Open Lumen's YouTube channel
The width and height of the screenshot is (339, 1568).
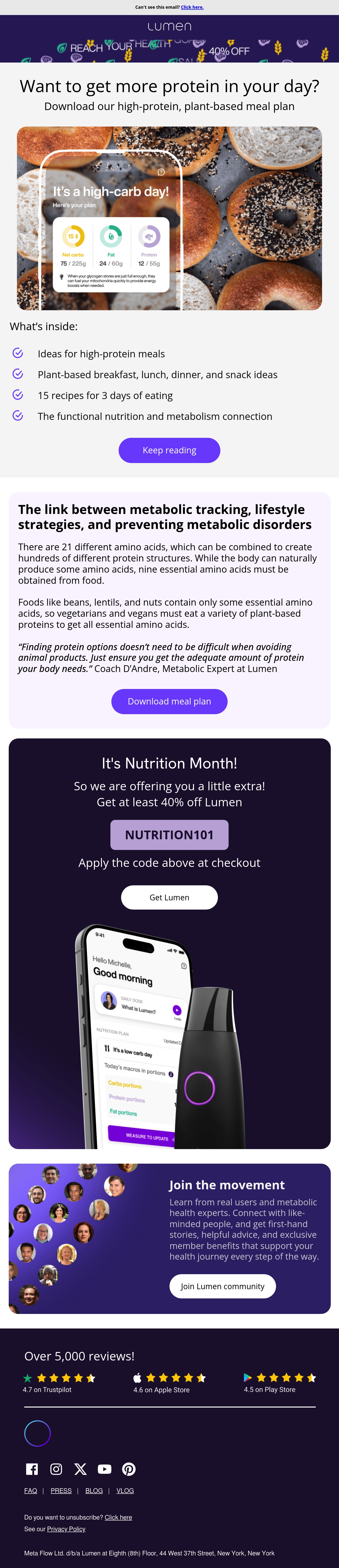105,1469
